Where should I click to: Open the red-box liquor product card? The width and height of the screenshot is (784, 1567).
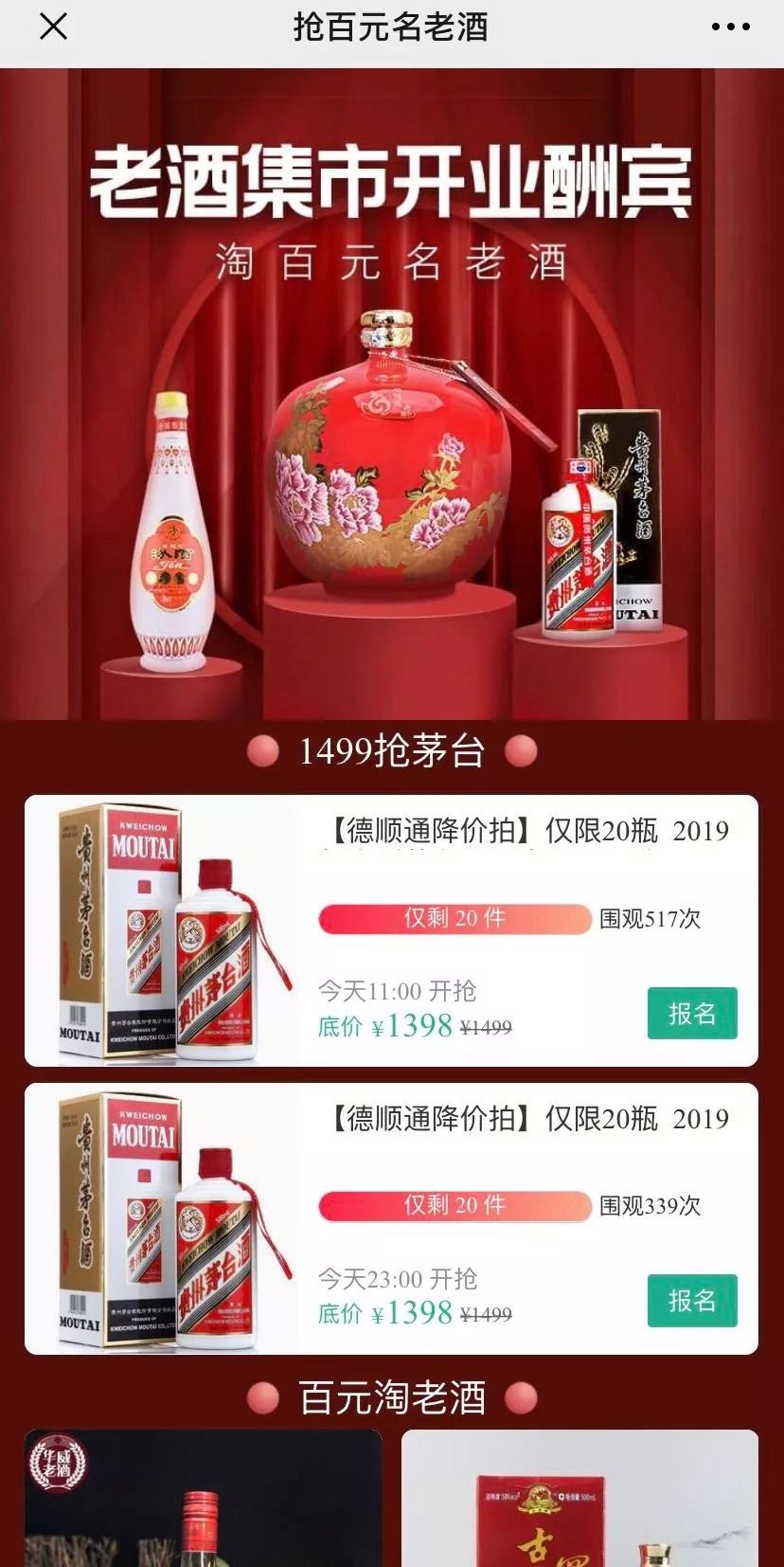pos(579,1502)
